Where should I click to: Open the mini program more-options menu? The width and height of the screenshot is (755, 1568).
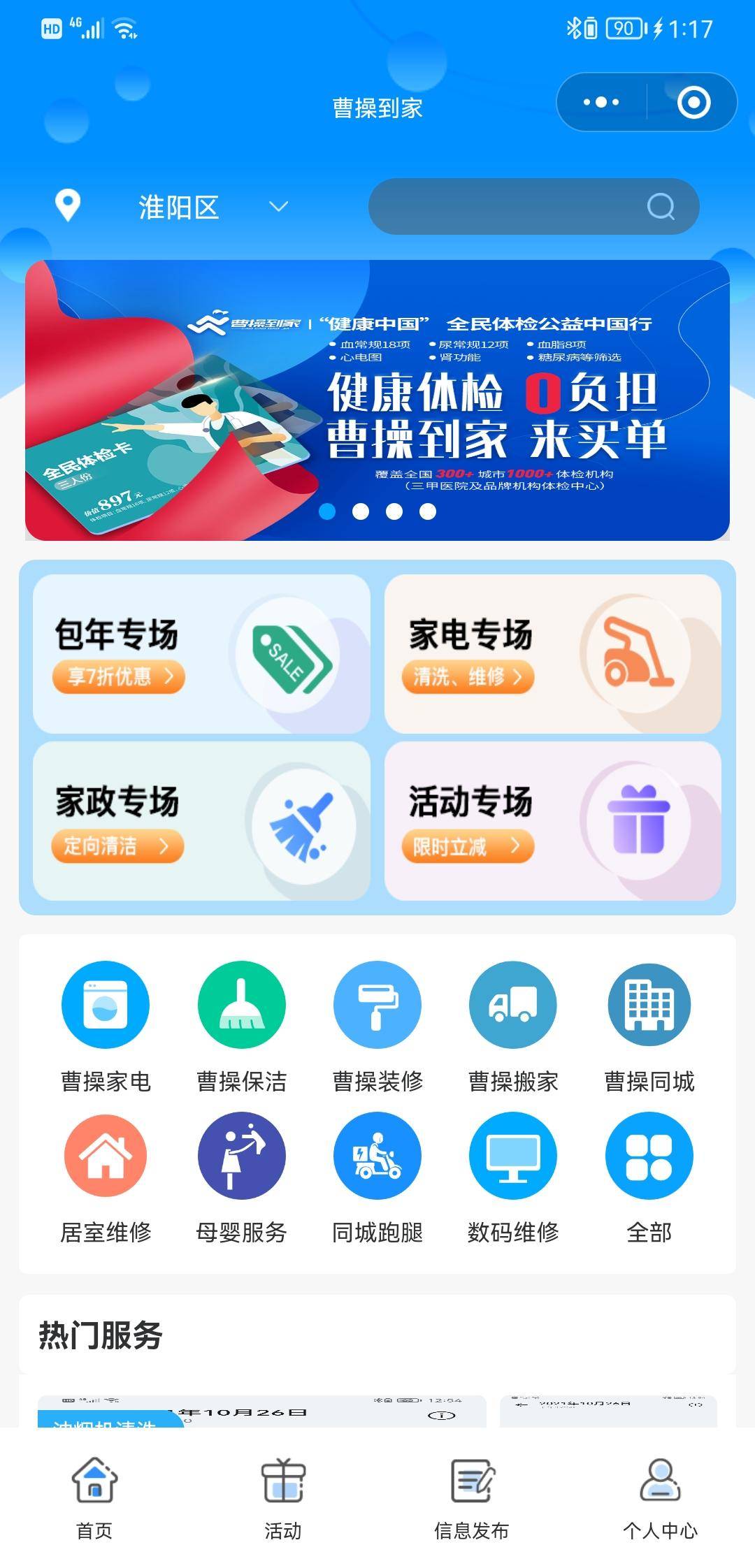(x=601, y=103)
